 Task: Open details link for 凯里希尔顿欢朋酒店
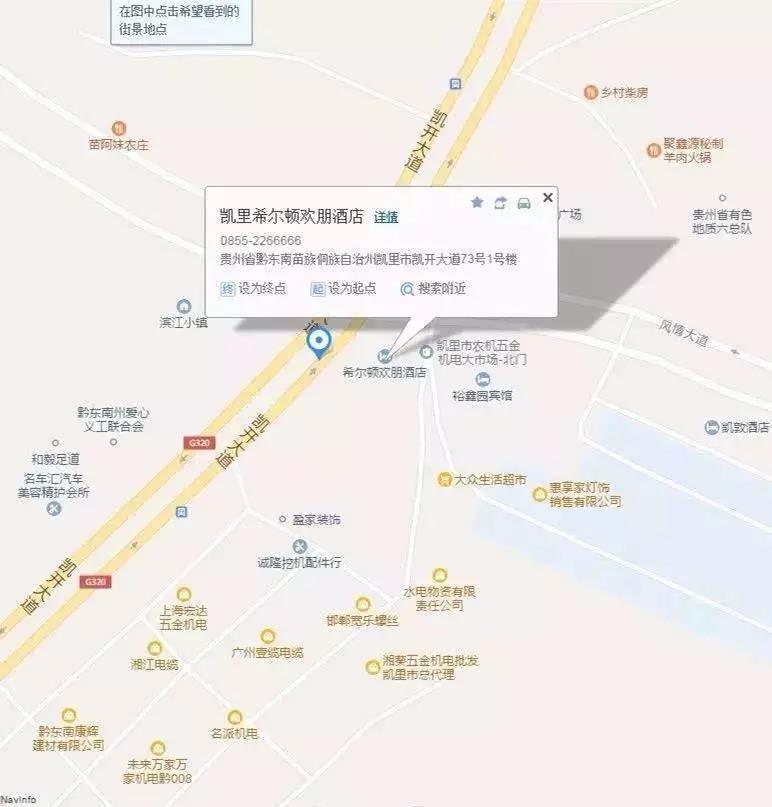tap(386, 217)
